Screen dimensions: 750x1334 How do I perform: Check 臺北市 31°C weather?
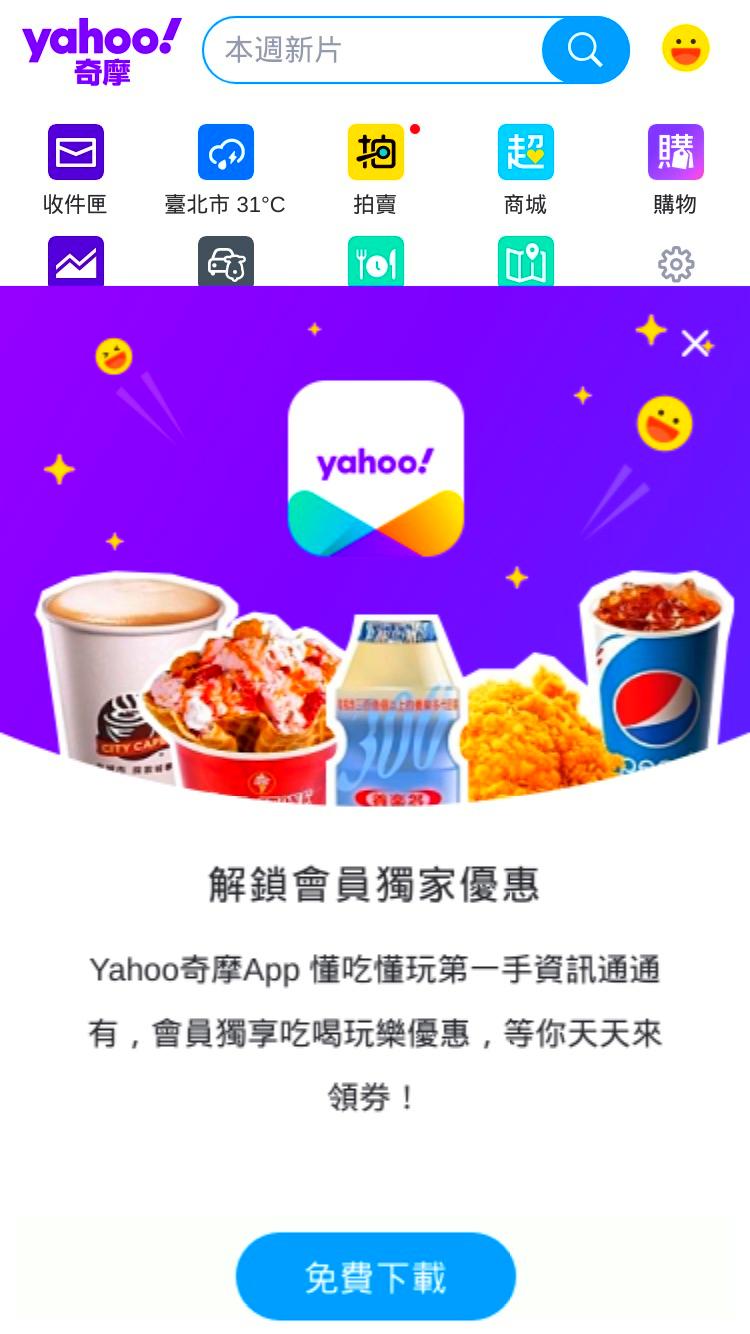pos(225,170)
